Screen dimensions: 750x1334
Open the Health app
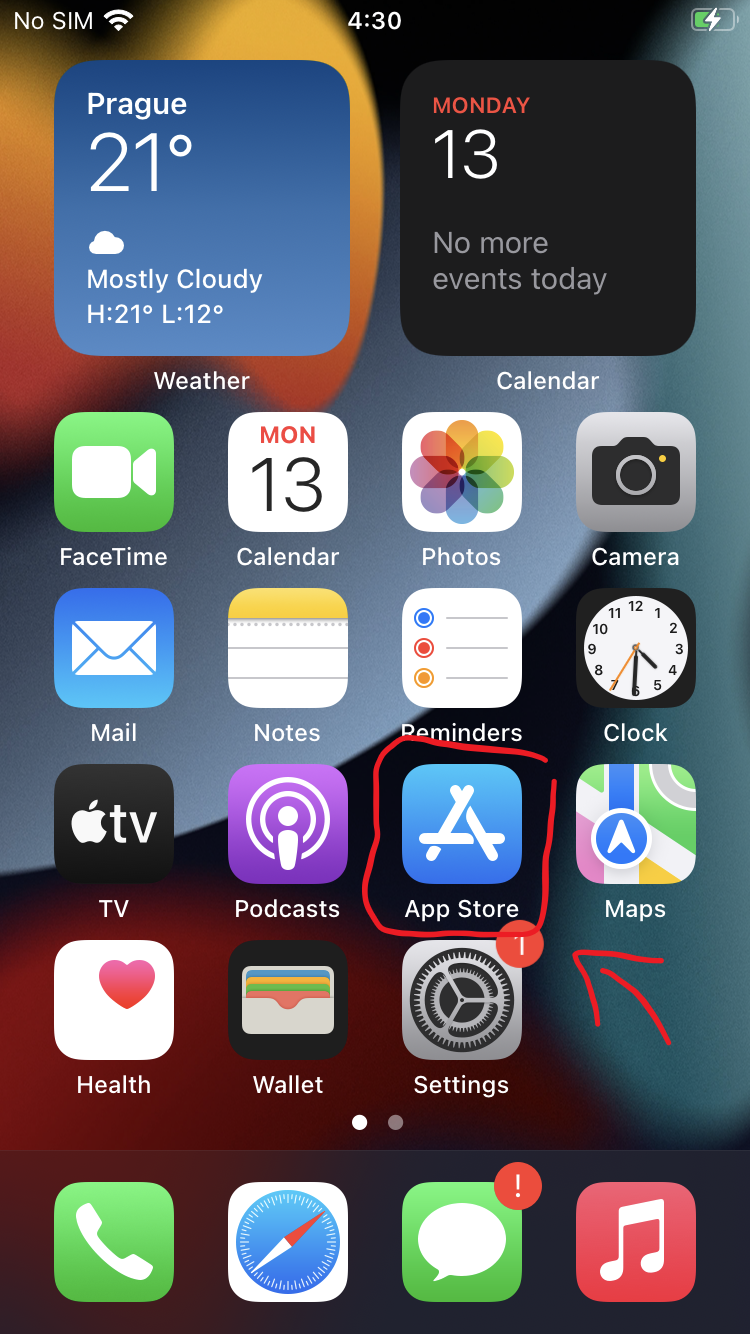pos(114,1000)
